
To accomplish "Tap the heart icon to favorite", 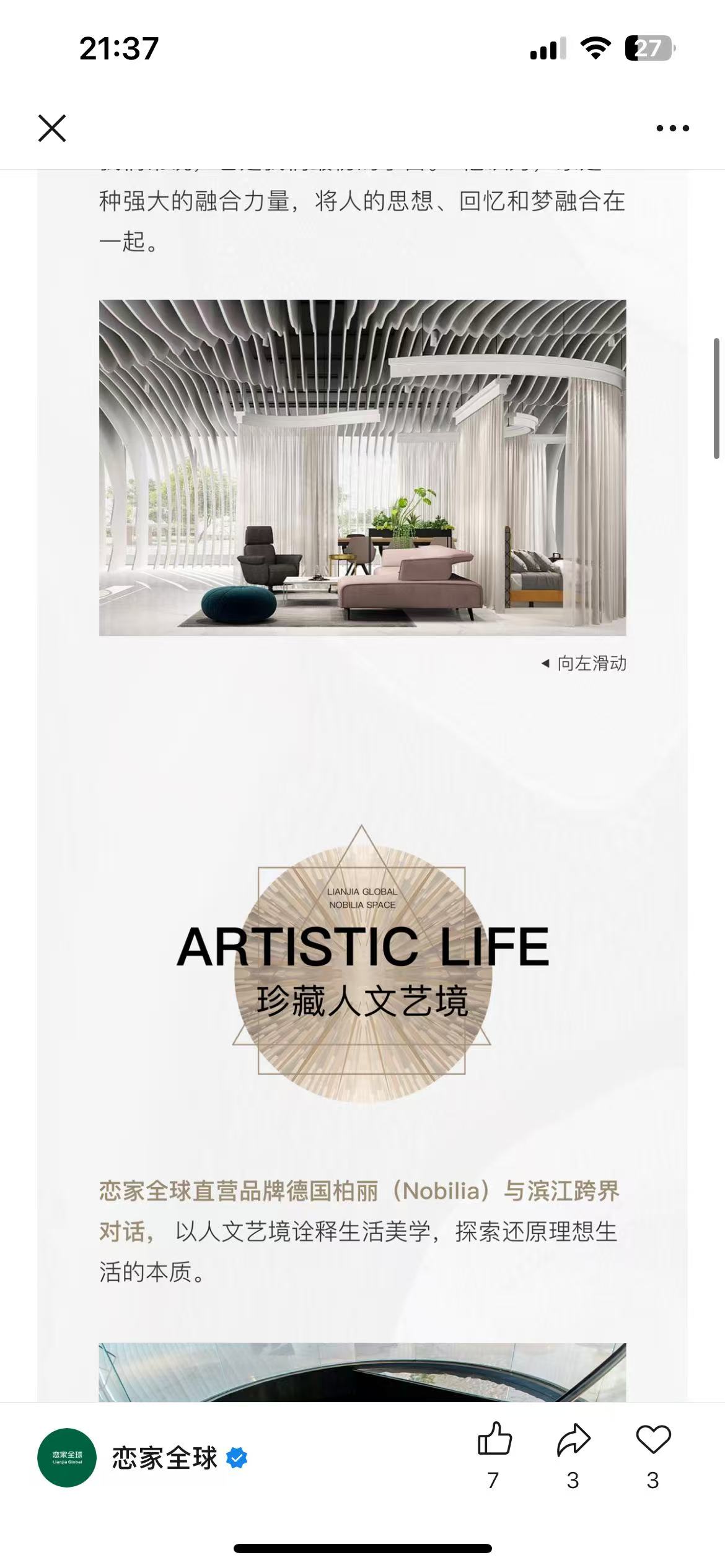I will pyautogui.click(x=653, y=1439).
